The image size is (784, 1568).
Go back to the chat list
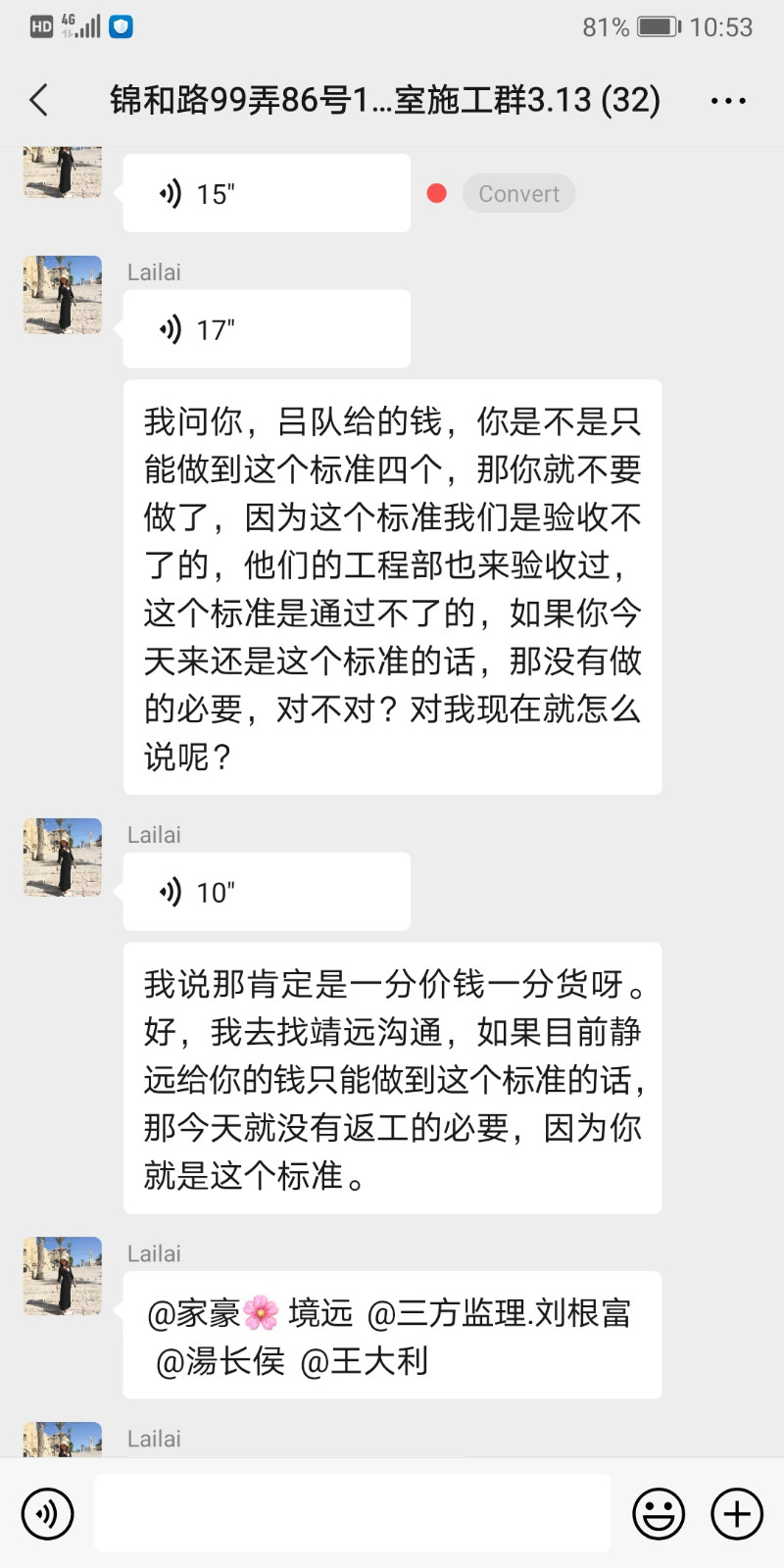[x=39, y=100]
